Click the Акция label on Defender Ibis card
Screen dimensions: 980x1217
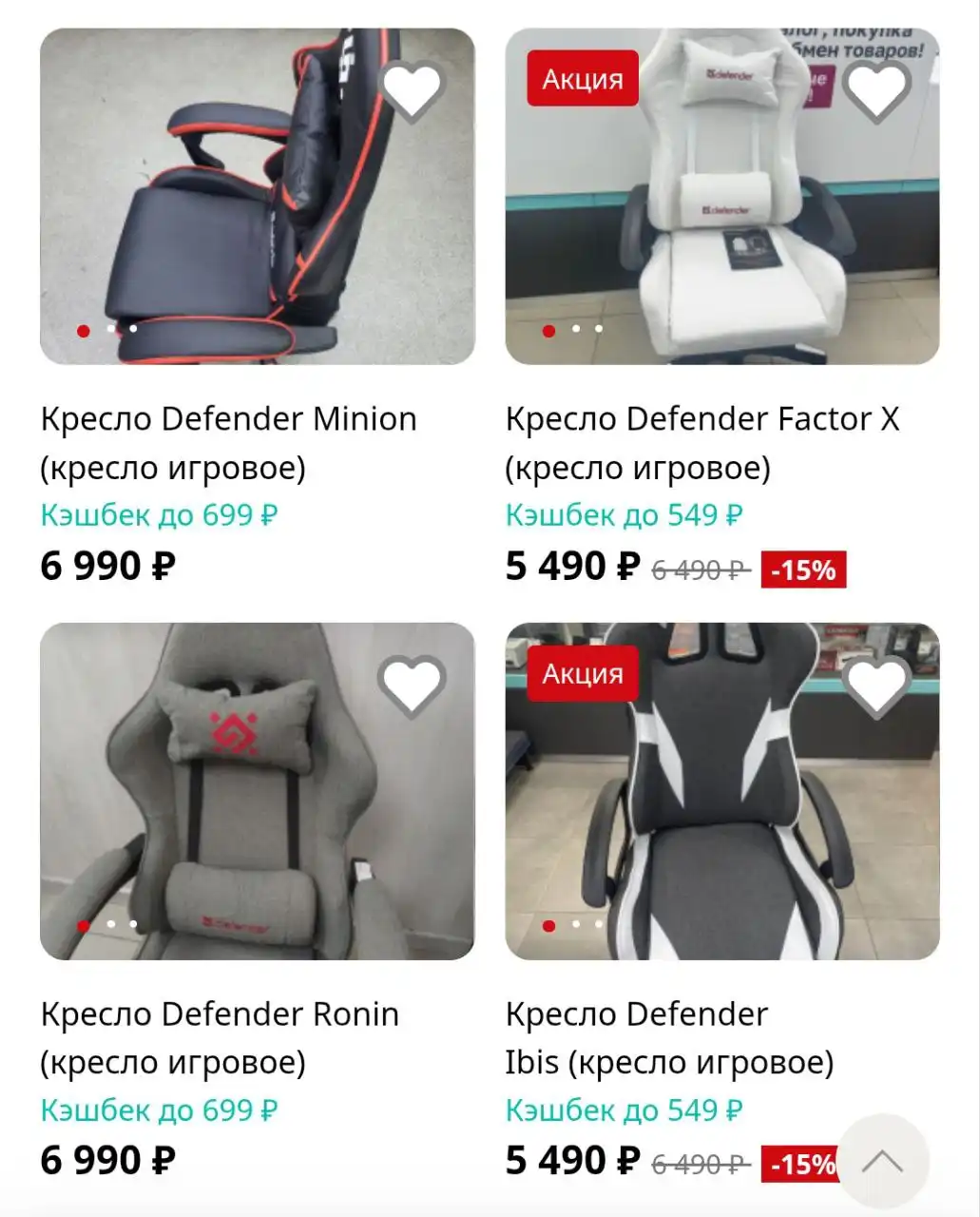584,675
